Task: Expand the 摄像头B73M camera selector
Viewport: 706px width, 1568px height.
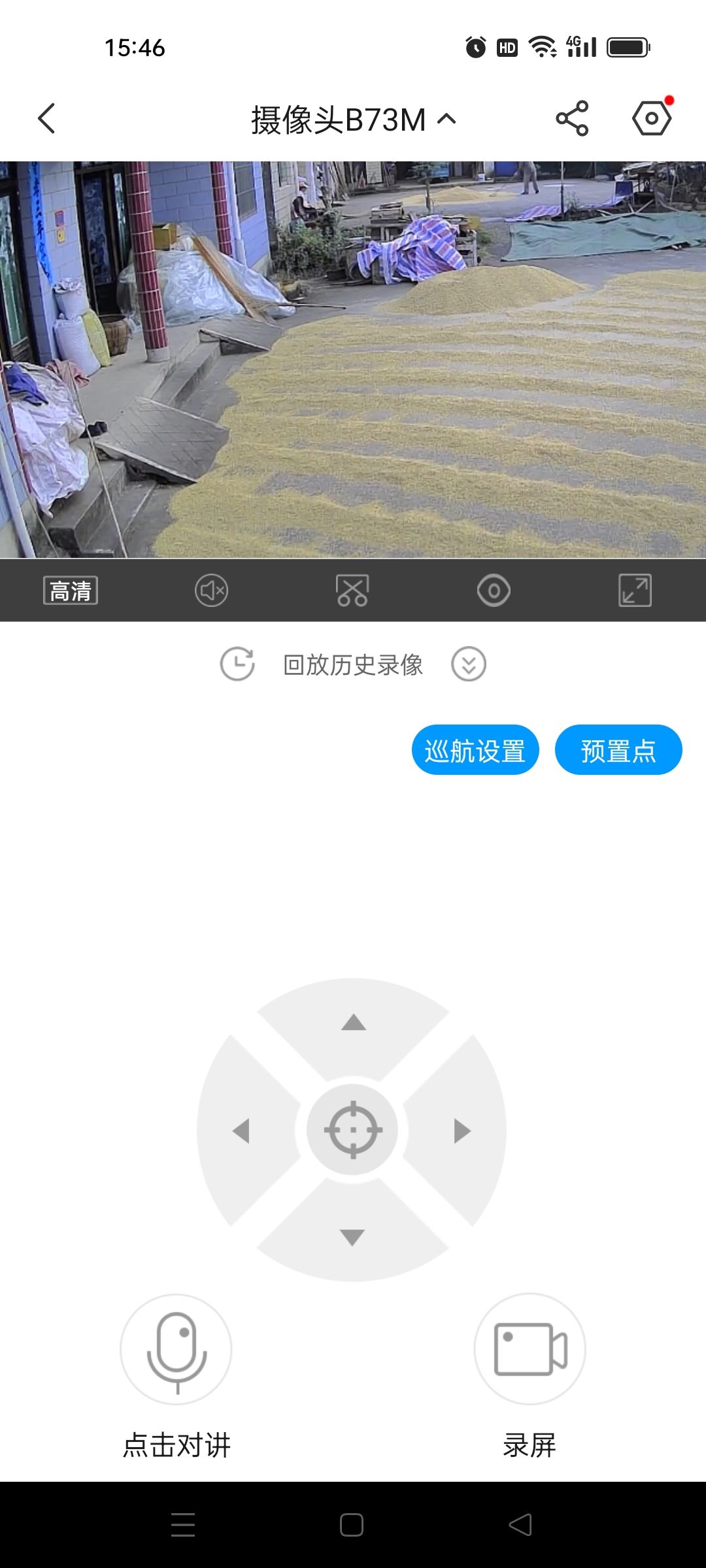Action: click(x=353, y=120)
